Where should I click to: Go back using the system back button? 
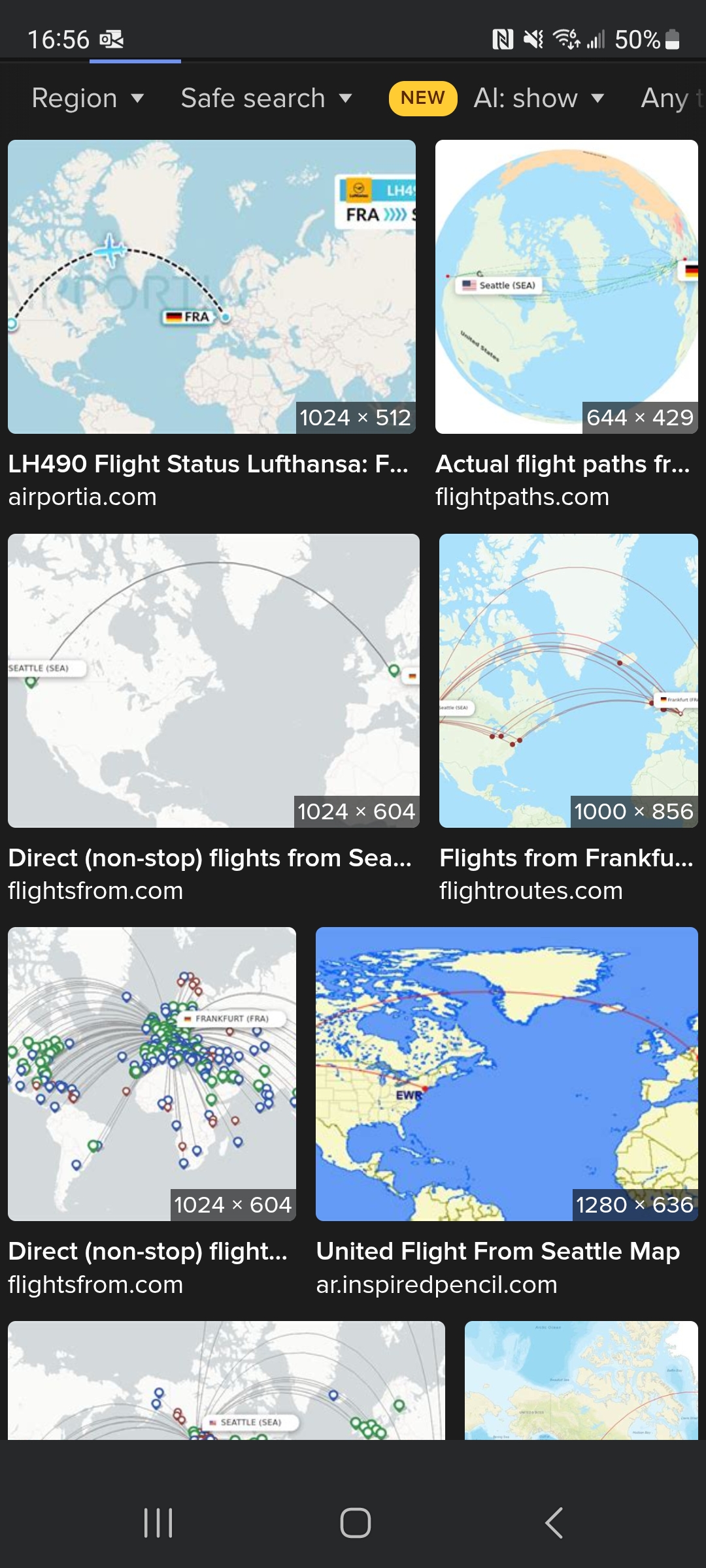553,1523
